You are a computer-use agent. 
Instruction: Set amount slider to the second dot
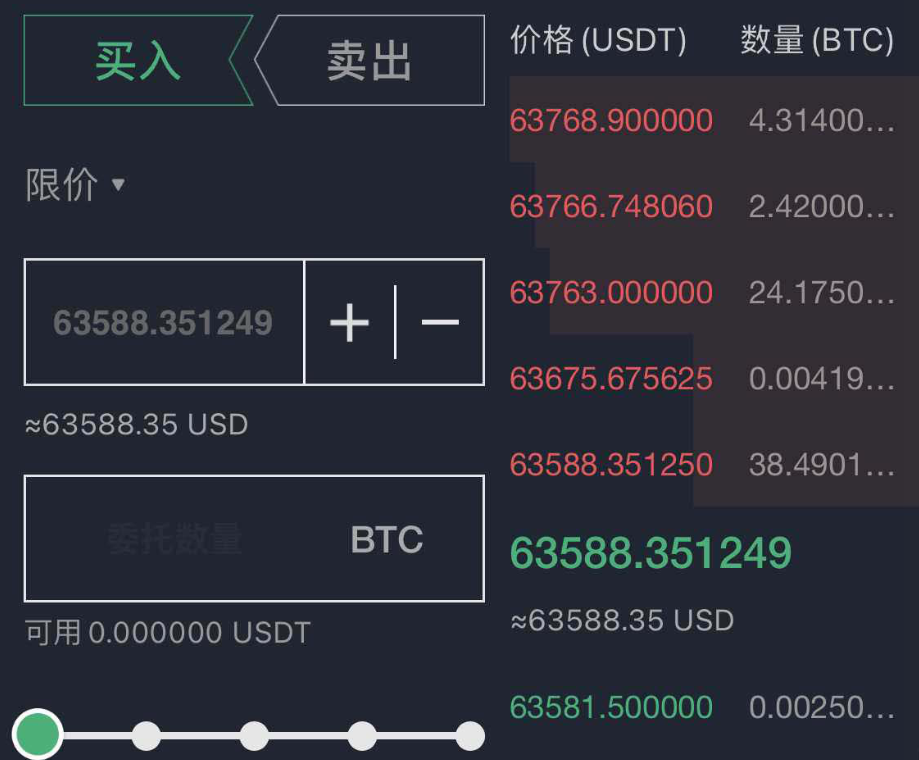pos(146,736)
